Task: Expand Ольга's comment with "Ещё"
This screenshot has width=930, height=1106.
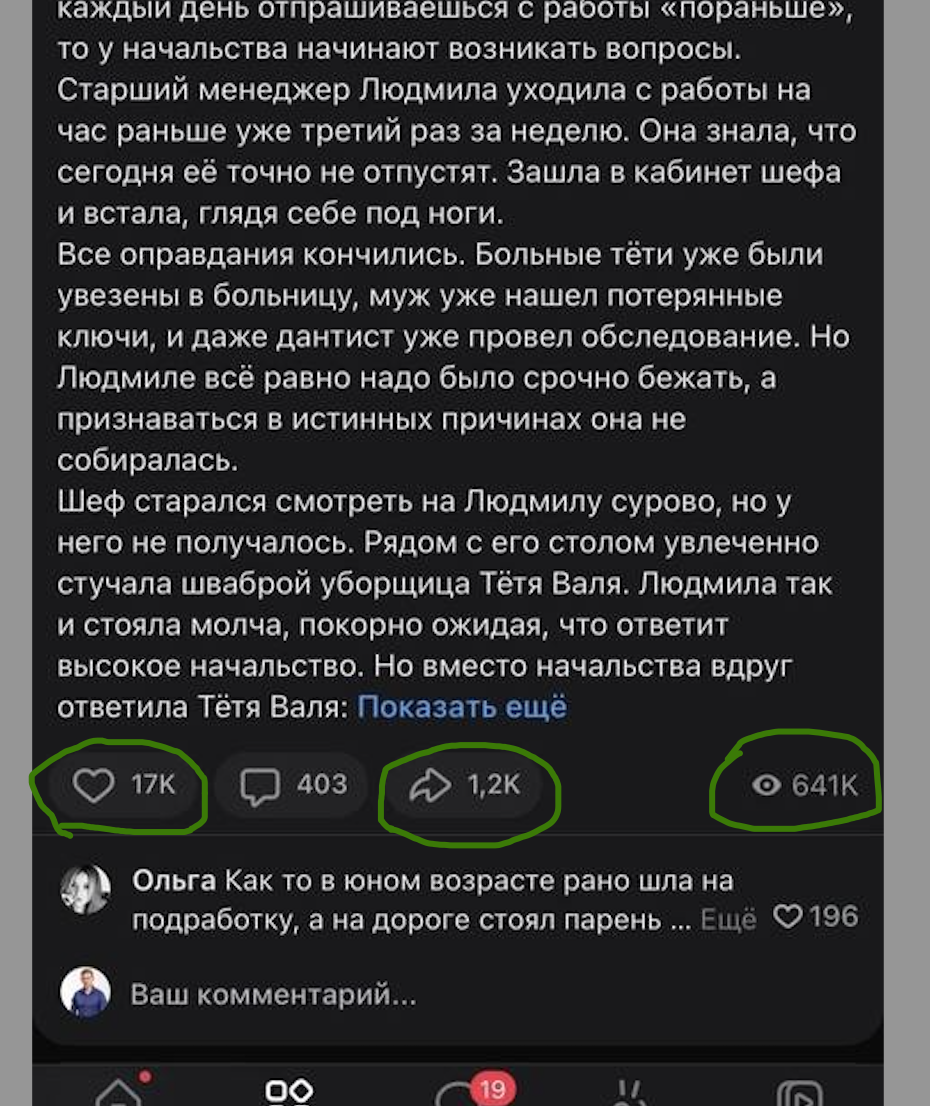Action: click(728, 920)
